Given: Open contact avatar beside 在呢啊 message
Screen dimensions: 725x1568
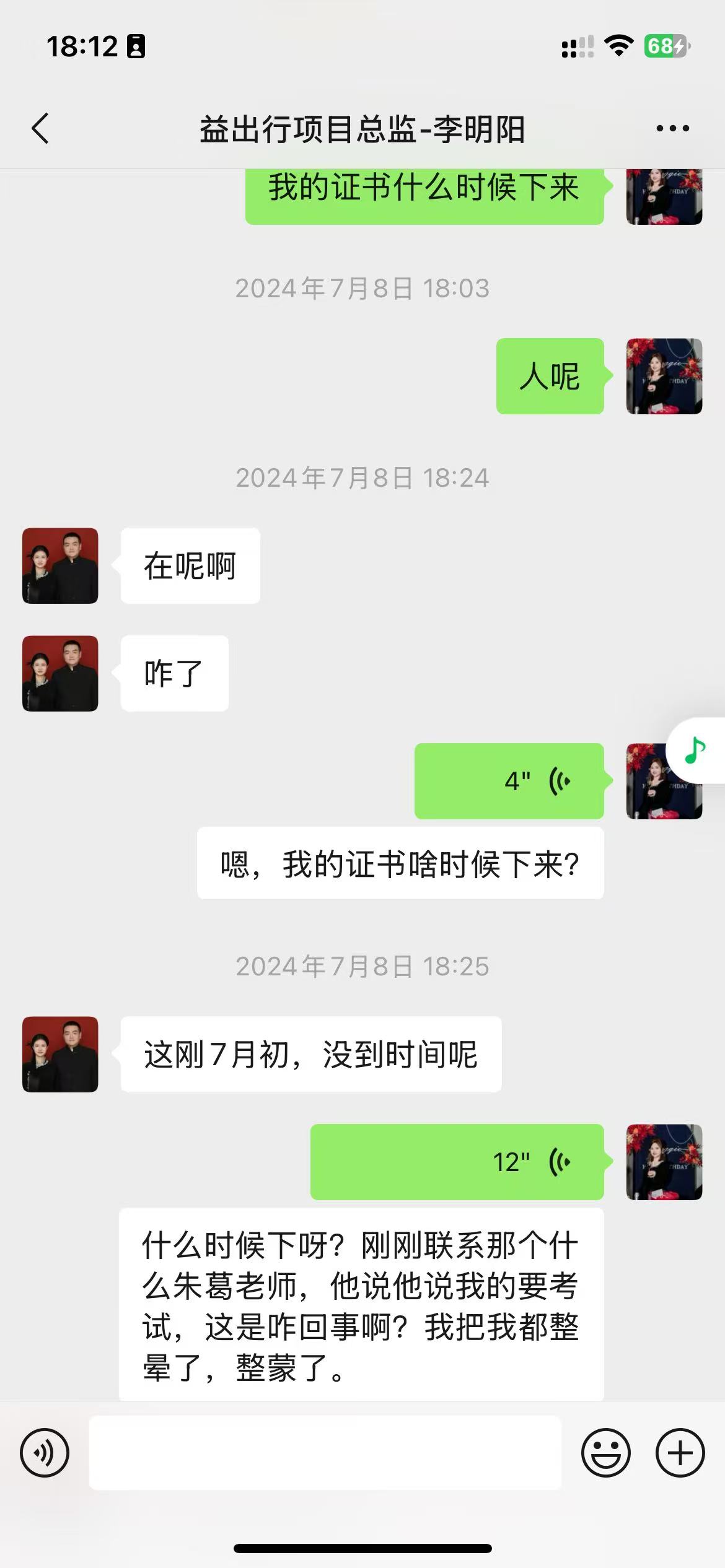Looking at the screenshot, I should coord(60,565).
